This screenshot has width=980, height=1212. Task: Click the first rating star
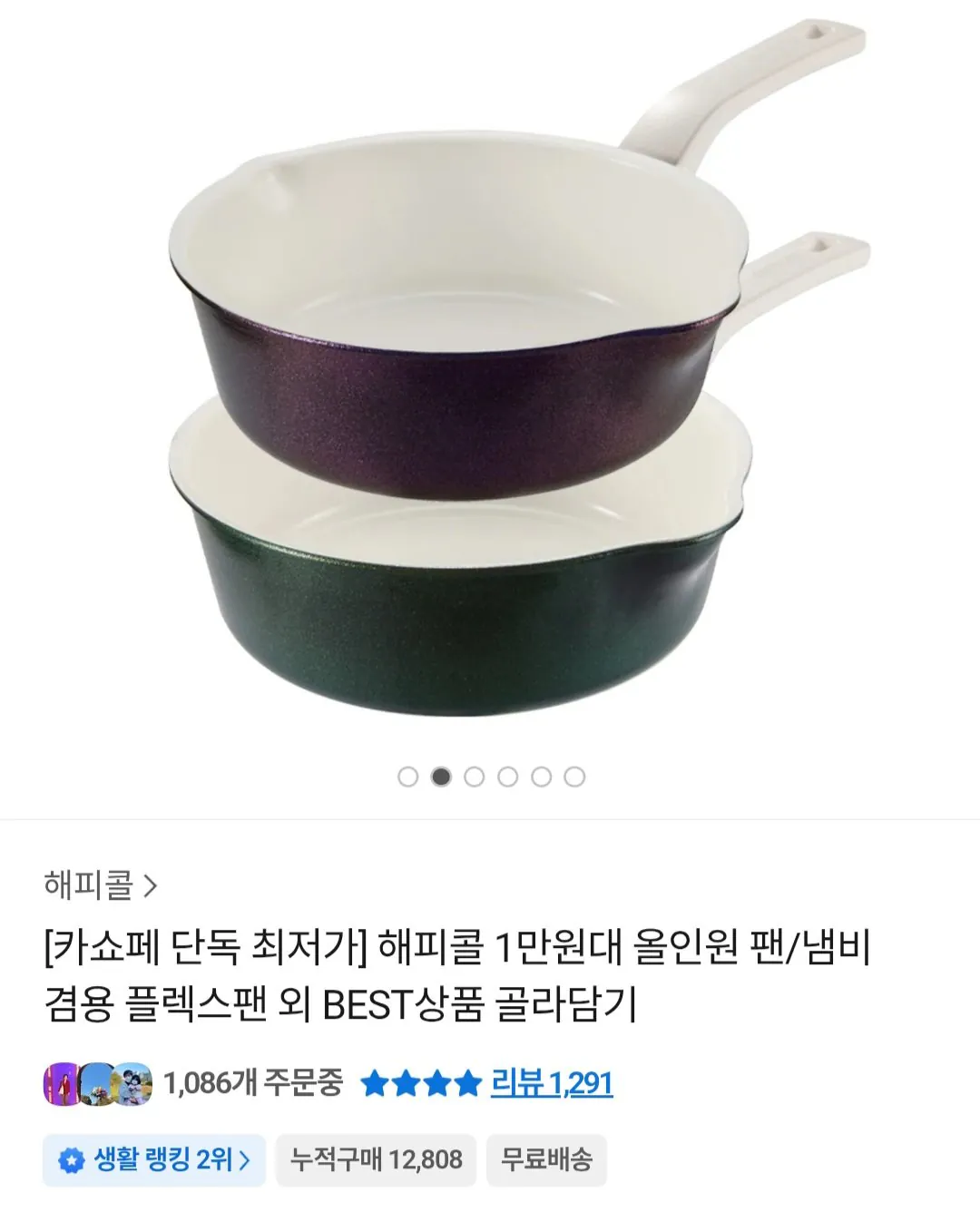tap(376, 1081)
